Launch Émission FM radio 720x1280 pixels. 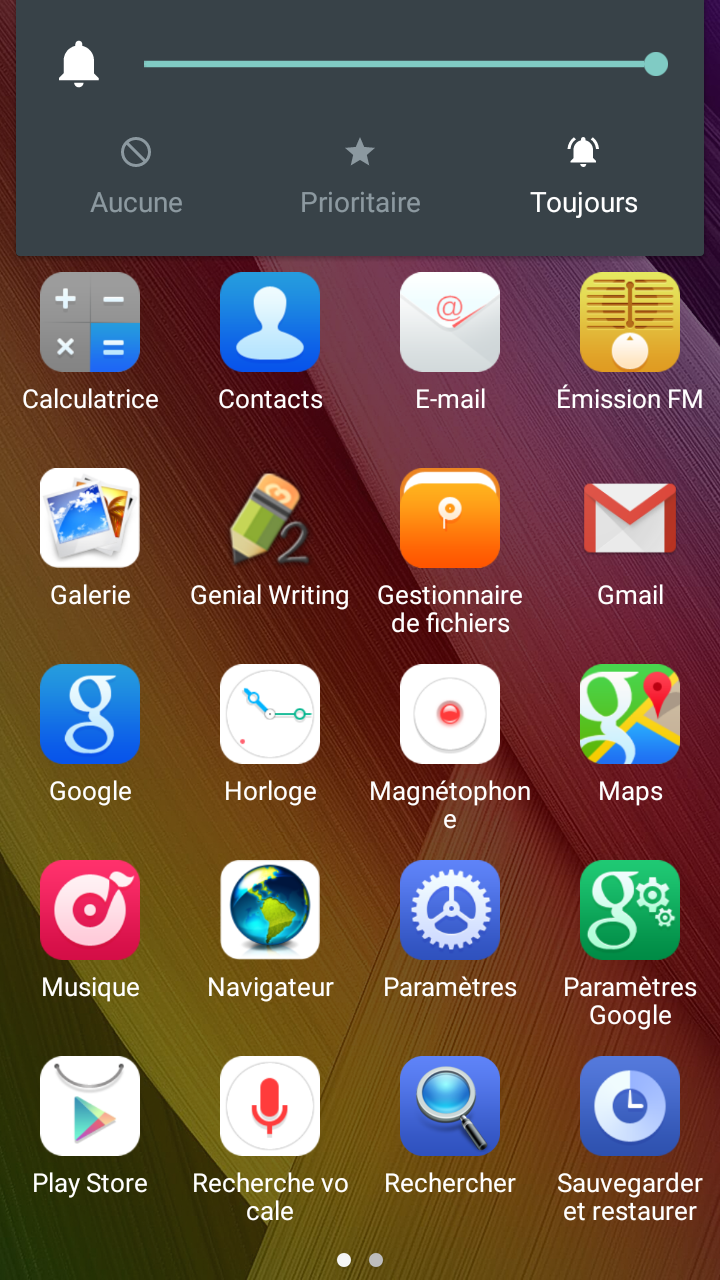[630, 322]
